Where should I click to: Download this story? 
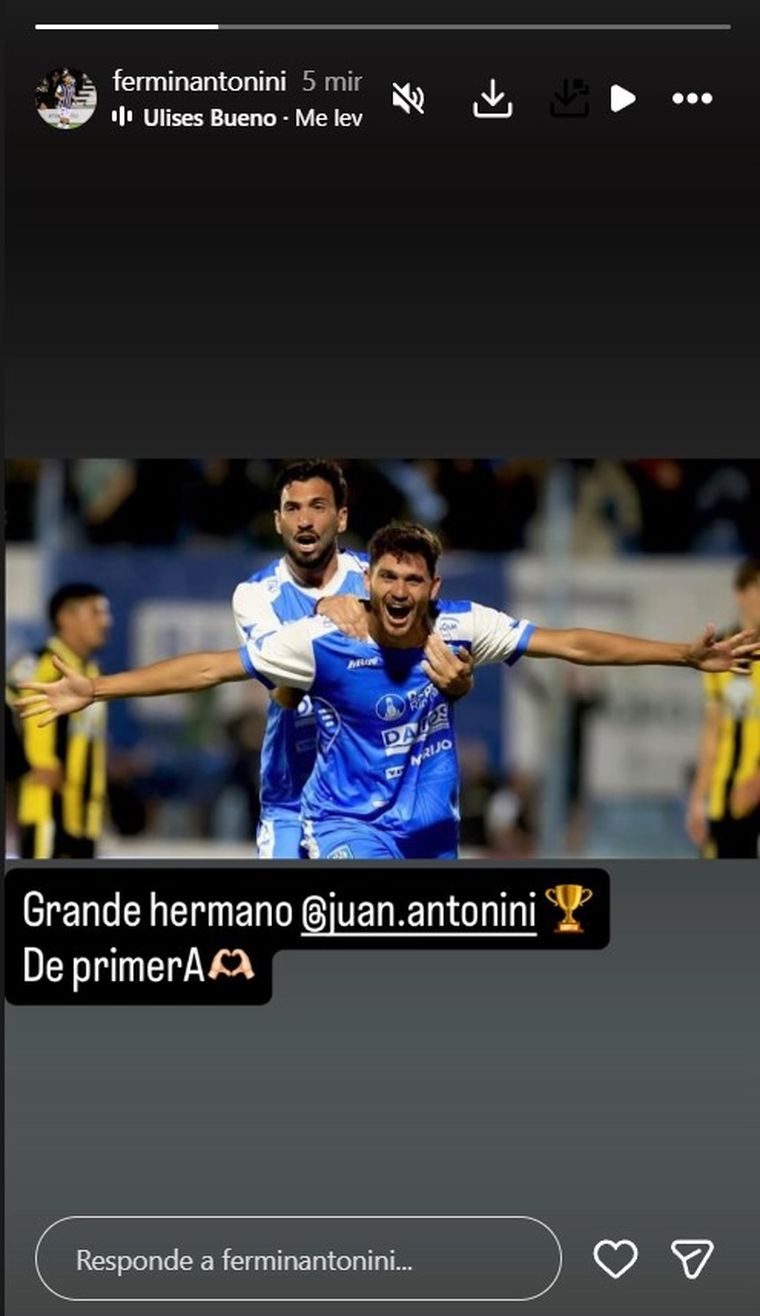(492, 98)
